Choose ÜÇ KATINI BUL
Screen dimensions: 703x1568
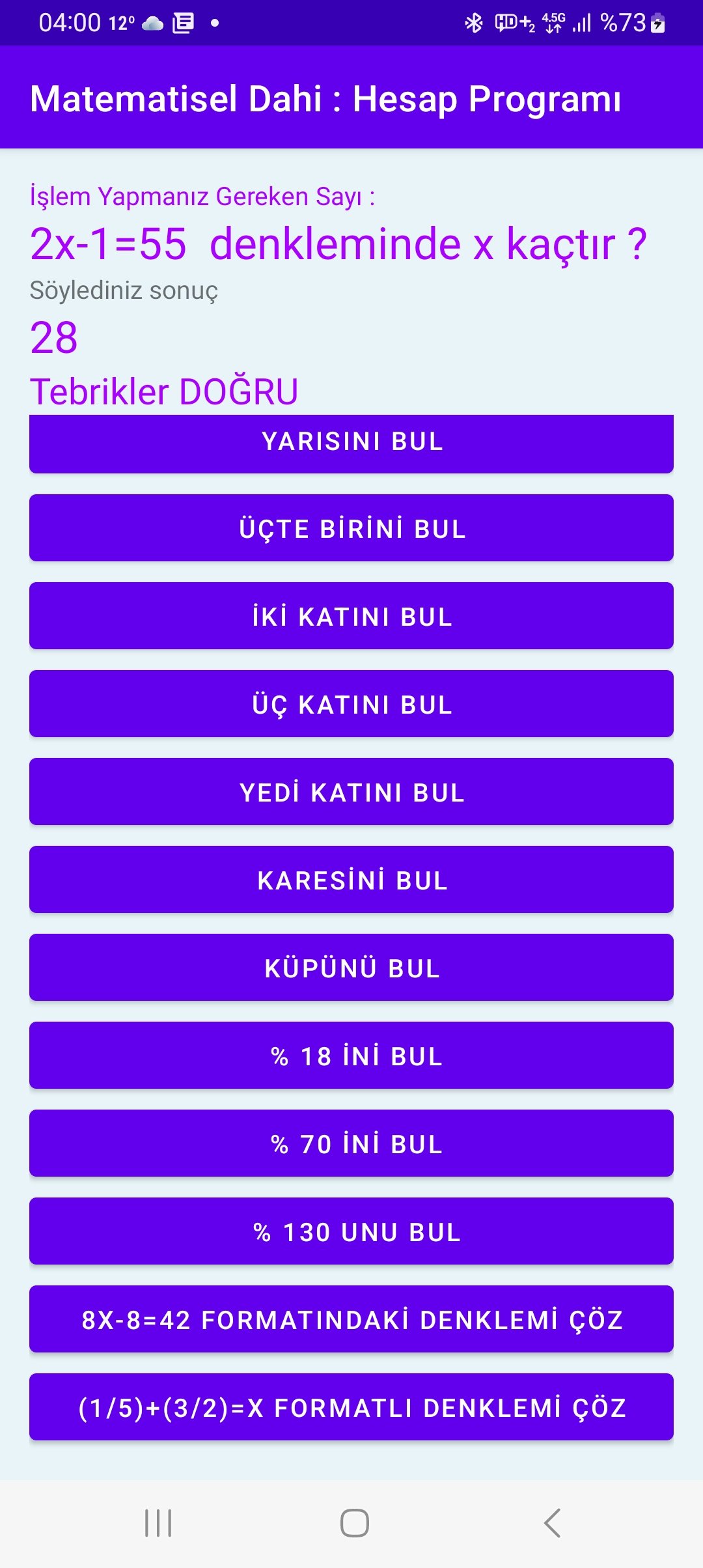351,704
